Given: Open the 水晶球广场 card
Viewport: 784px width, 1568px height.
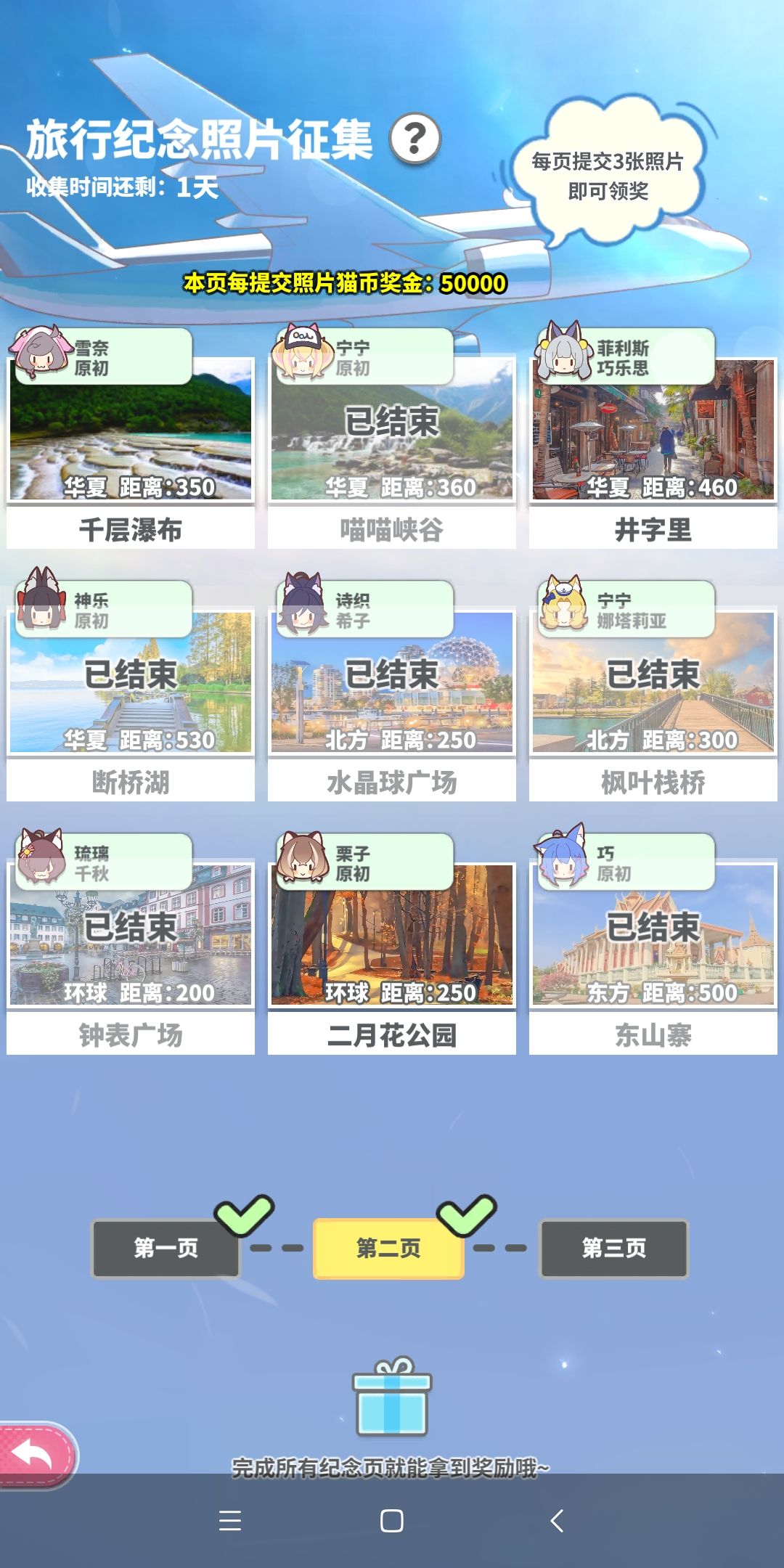Looking at the screenshot, I should click(x=392, y=690).
